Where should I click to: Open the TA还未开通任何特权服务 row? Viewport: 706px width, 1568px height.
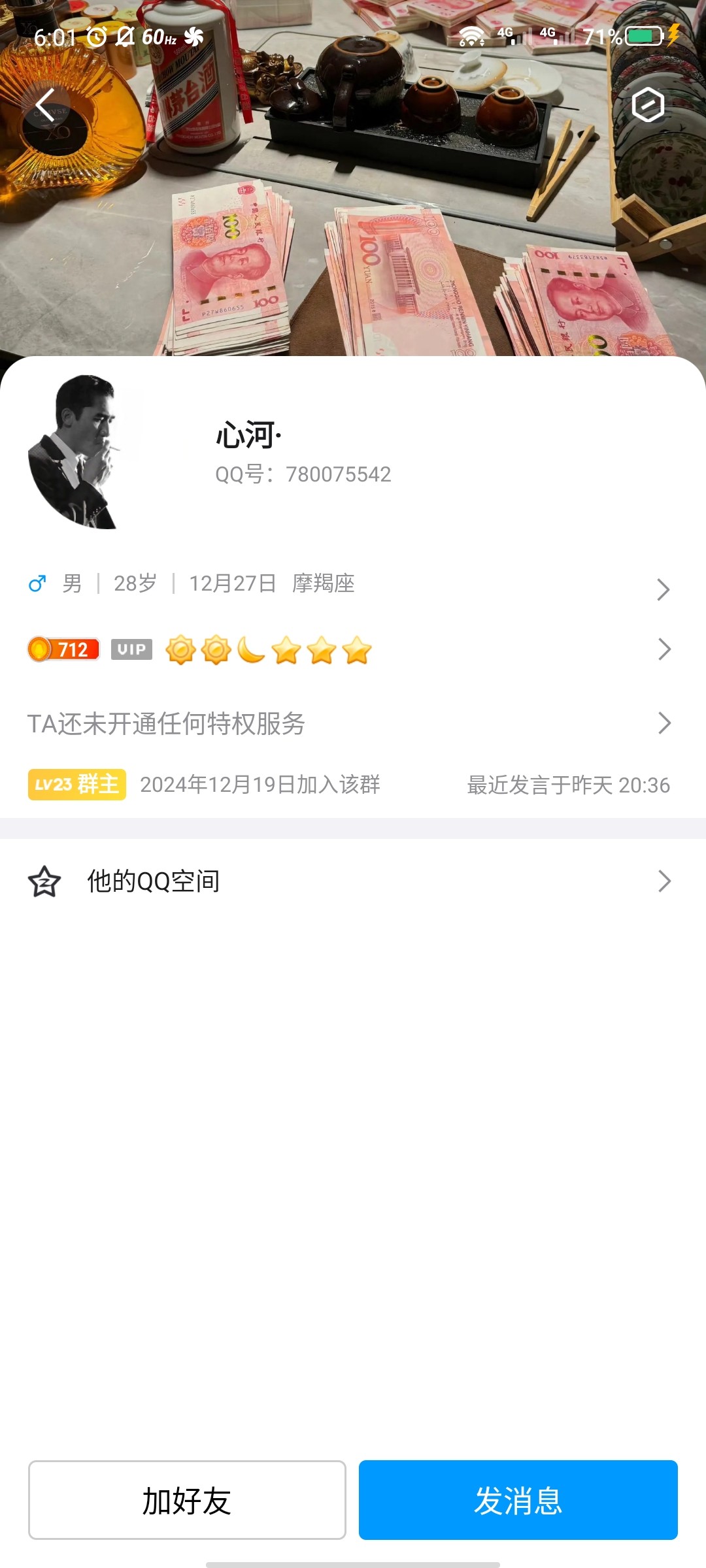tap(352, 723)
